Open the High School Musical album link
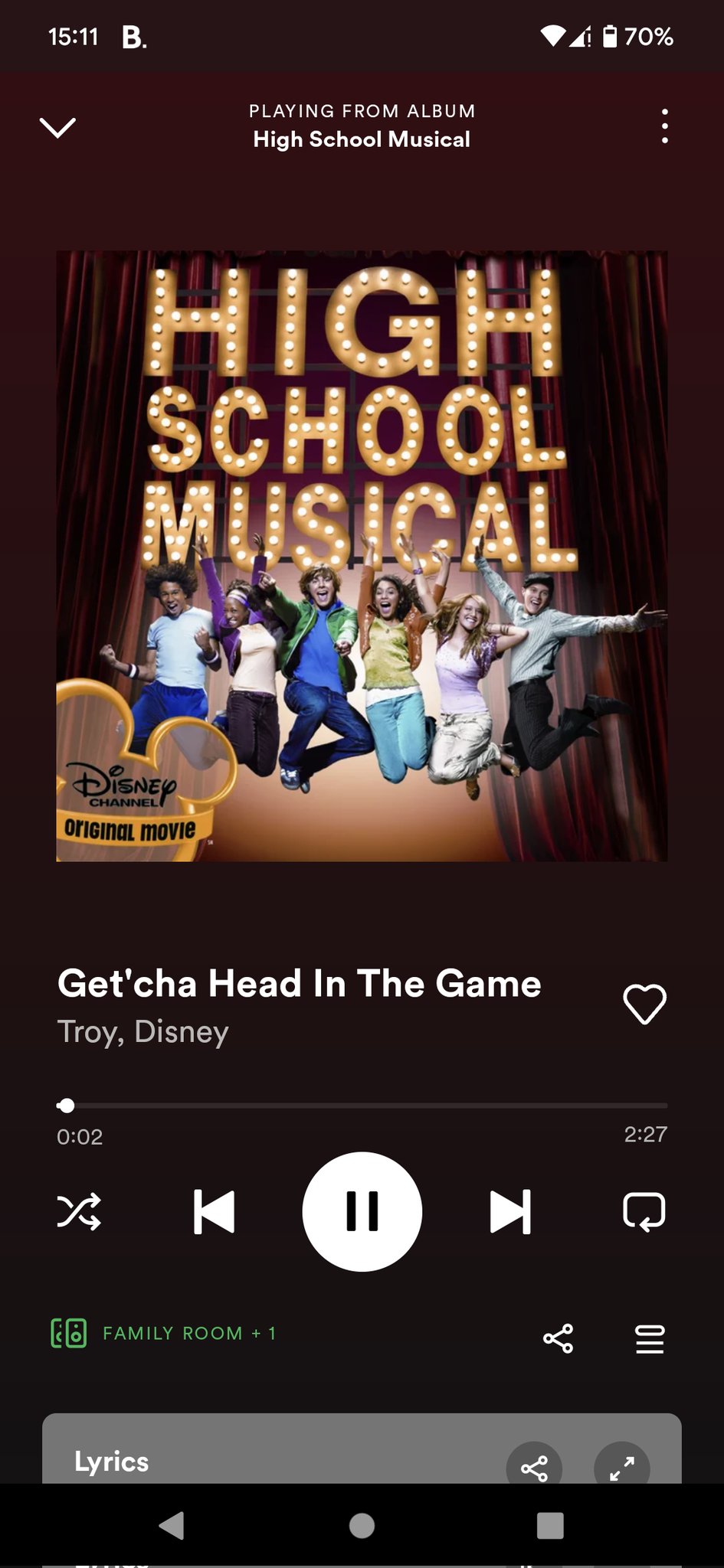 (x=362, y=139)
